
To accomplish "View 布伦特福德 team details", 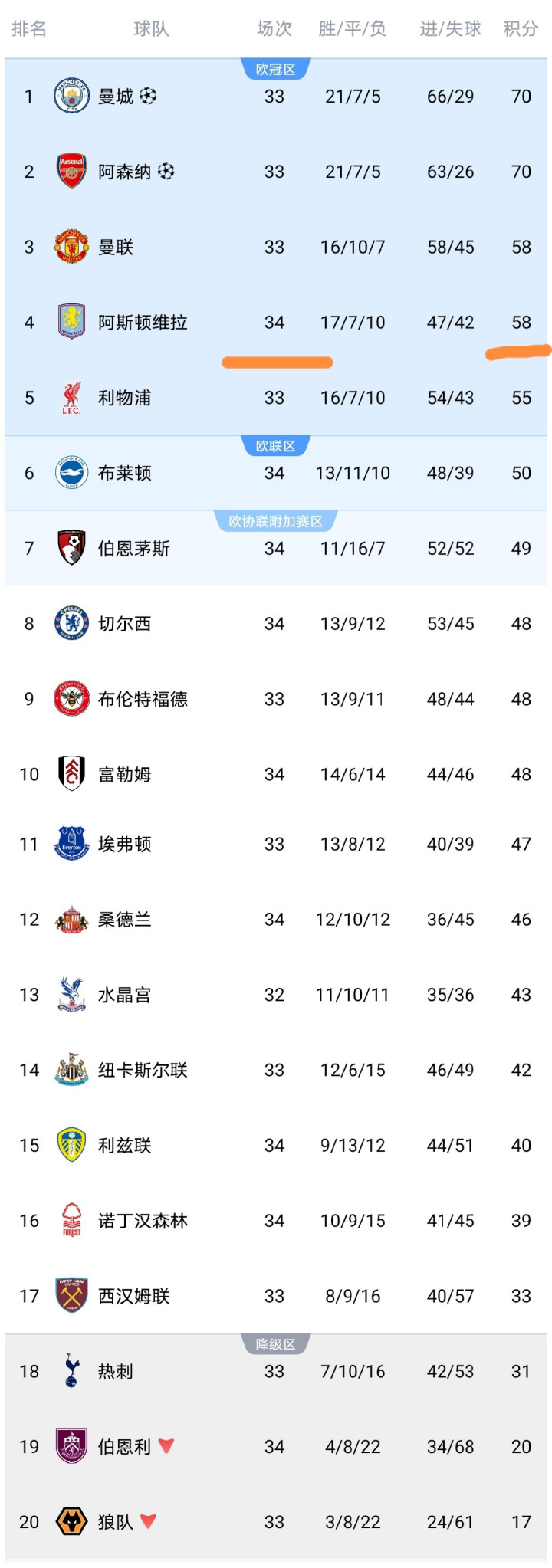I will [x=276, y=699].
